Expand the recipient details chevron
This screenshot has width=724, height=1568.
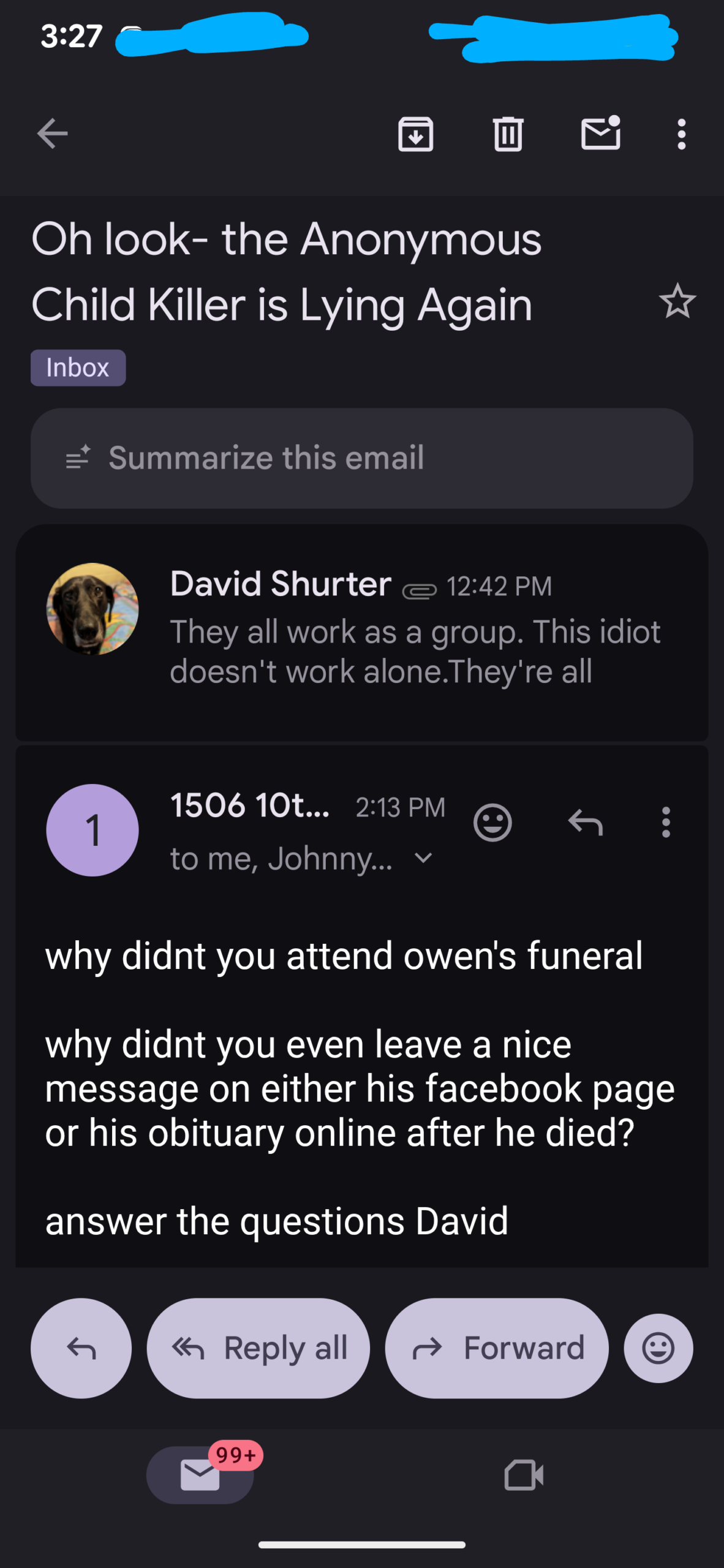423,858
